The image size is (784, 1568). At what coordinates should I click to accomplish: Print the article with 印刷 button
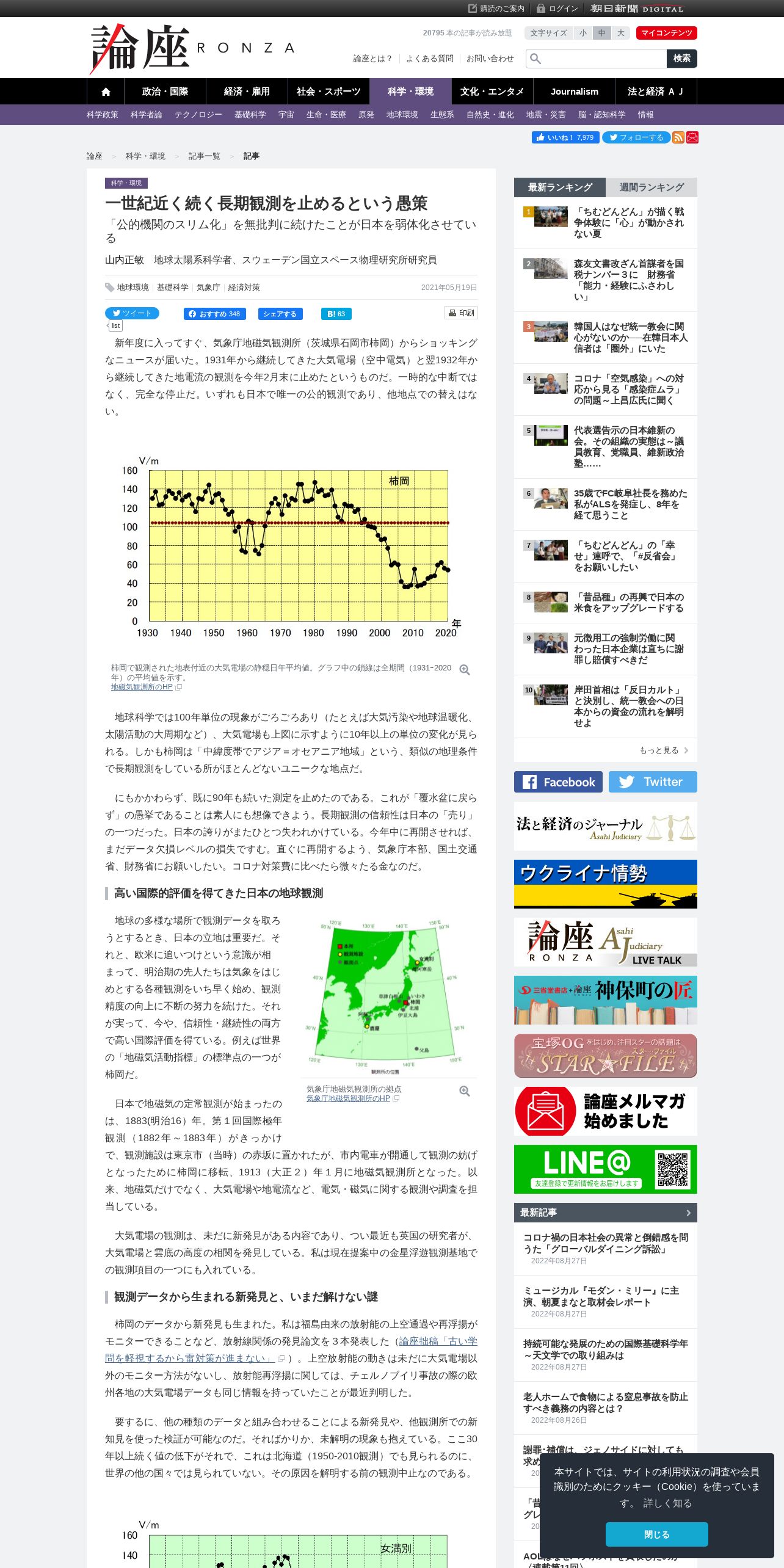point(461,313)
